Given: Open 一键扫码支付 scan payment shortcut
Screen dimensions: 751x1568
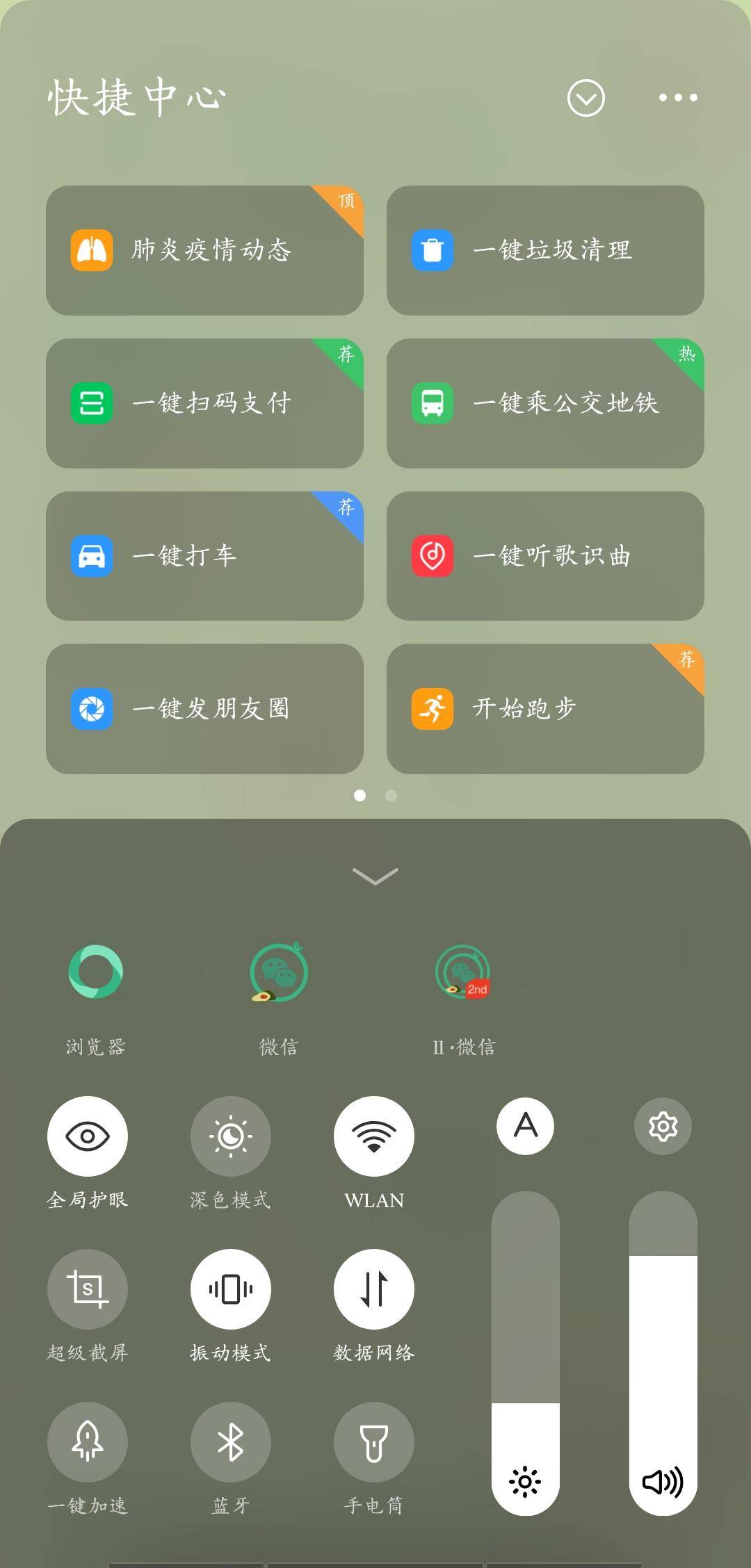Looking at the screenshot, I should pyautogui.click(x=205, y=403).
